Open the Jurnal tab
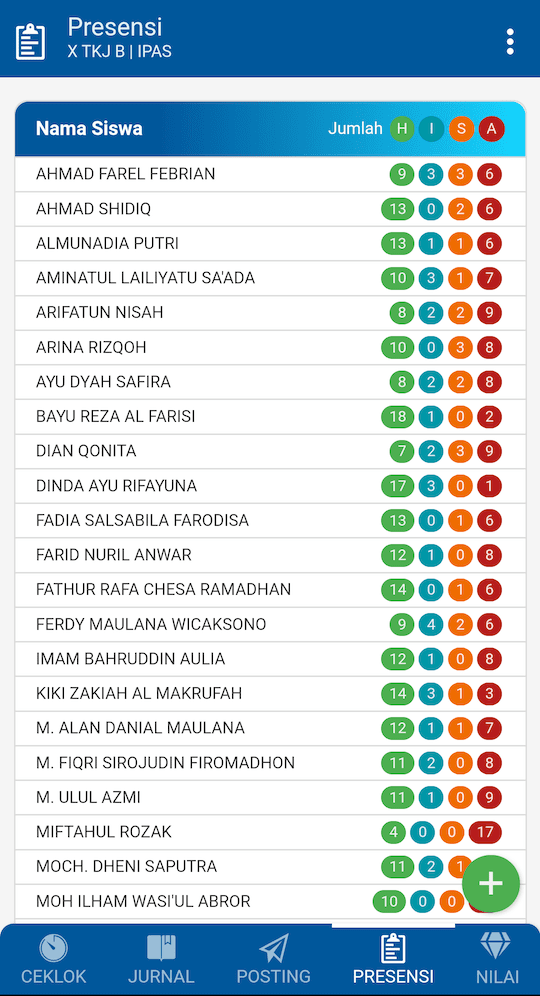The height and width of the screenshot is (996, 540). [x=161, y=959]
